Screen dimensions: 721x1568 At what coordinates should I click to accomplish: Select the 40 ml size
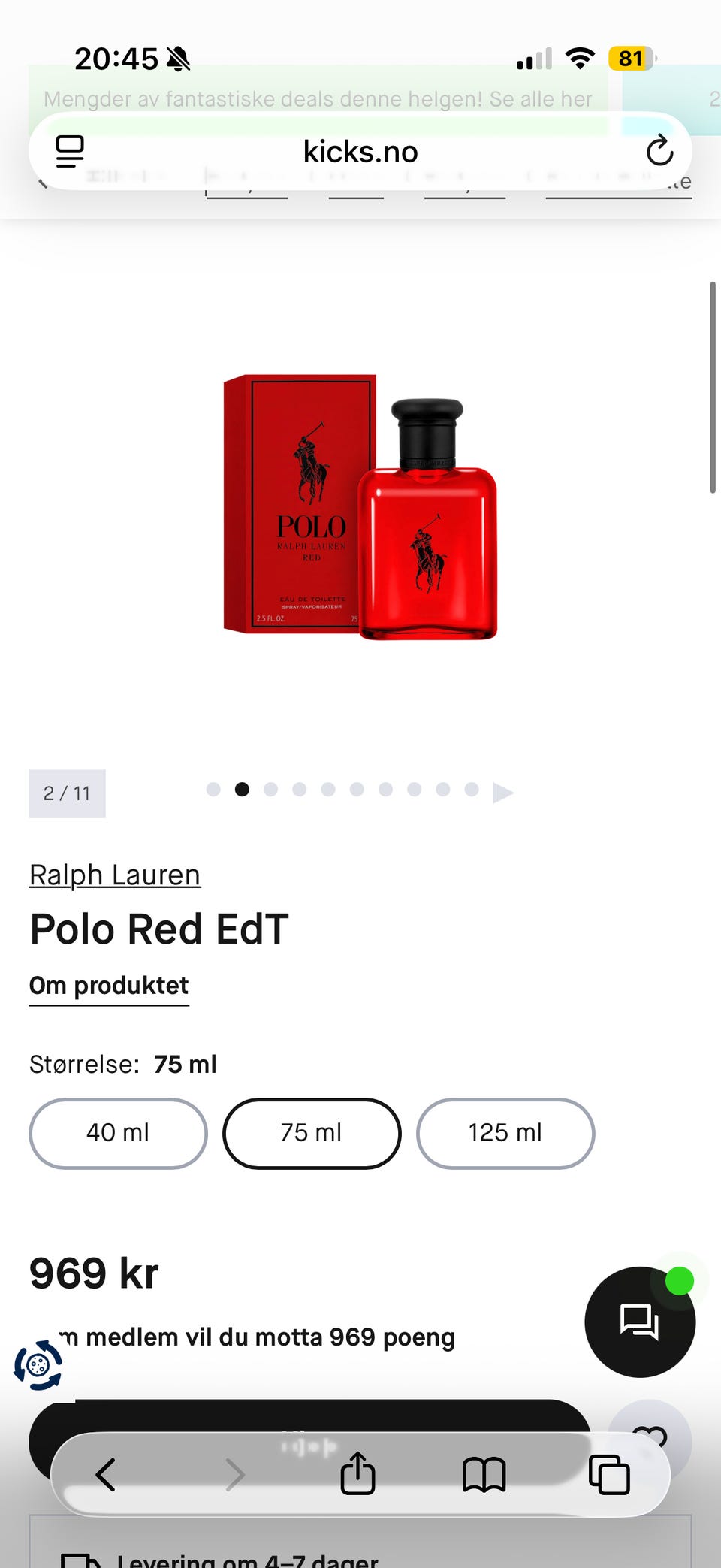118,1133
